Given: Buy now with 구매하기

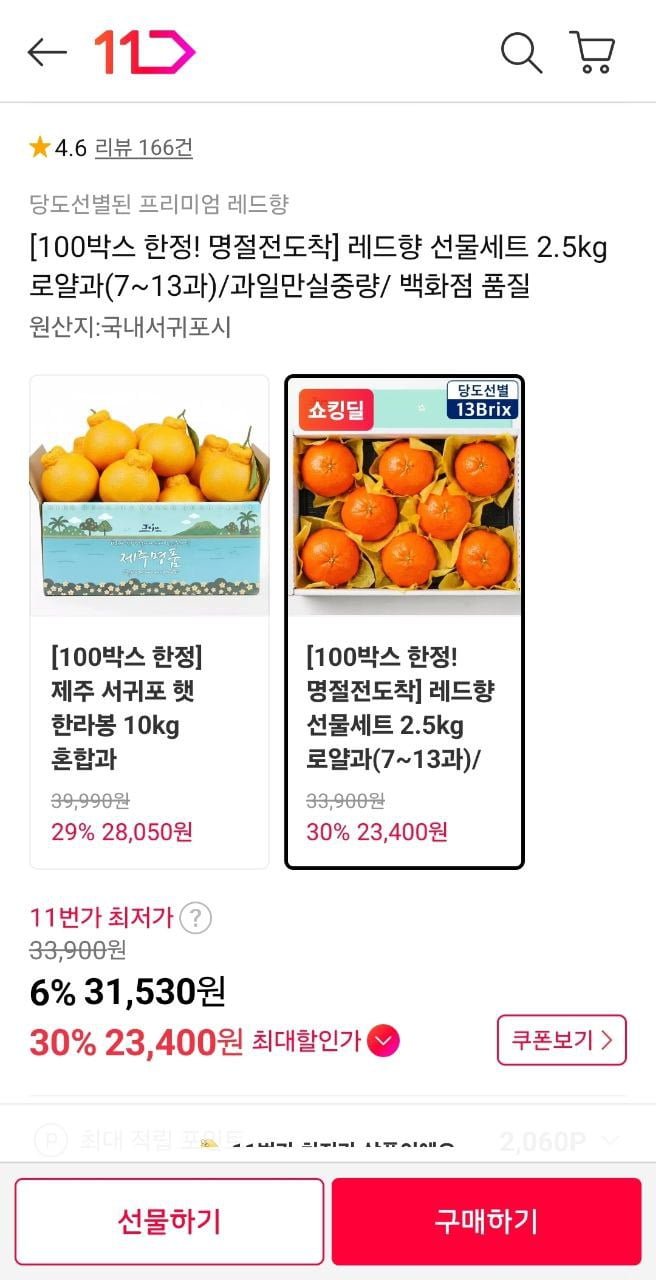Looking at the screenshot, I should point(486,1221).
